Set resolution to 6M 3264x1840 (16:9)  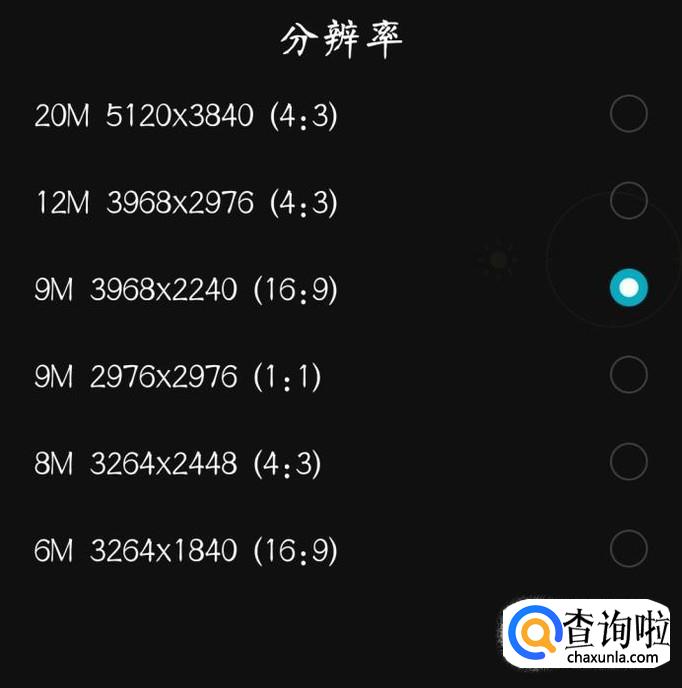(628, 549)
